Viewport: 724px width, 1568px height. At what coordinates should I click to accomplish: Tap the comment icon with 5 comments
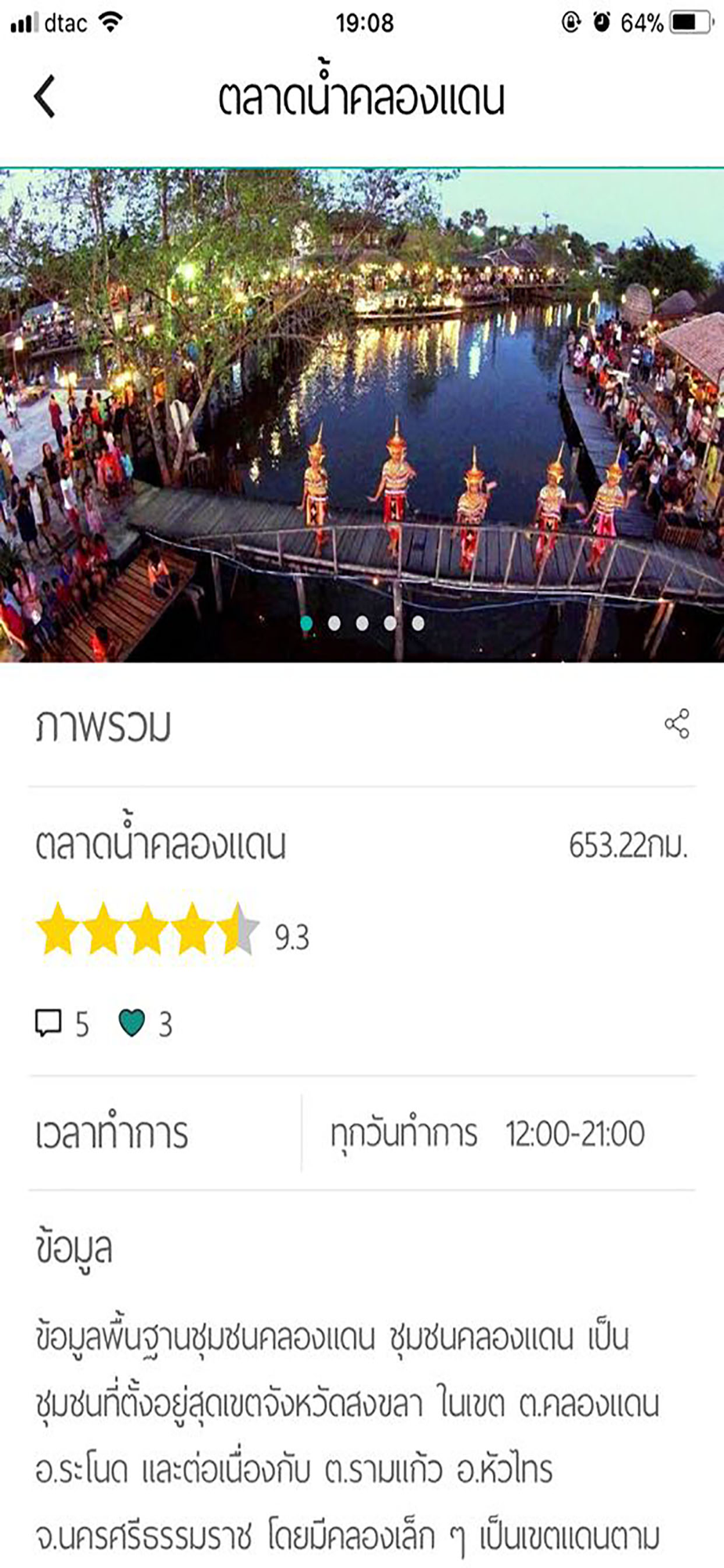(48, 1024)
